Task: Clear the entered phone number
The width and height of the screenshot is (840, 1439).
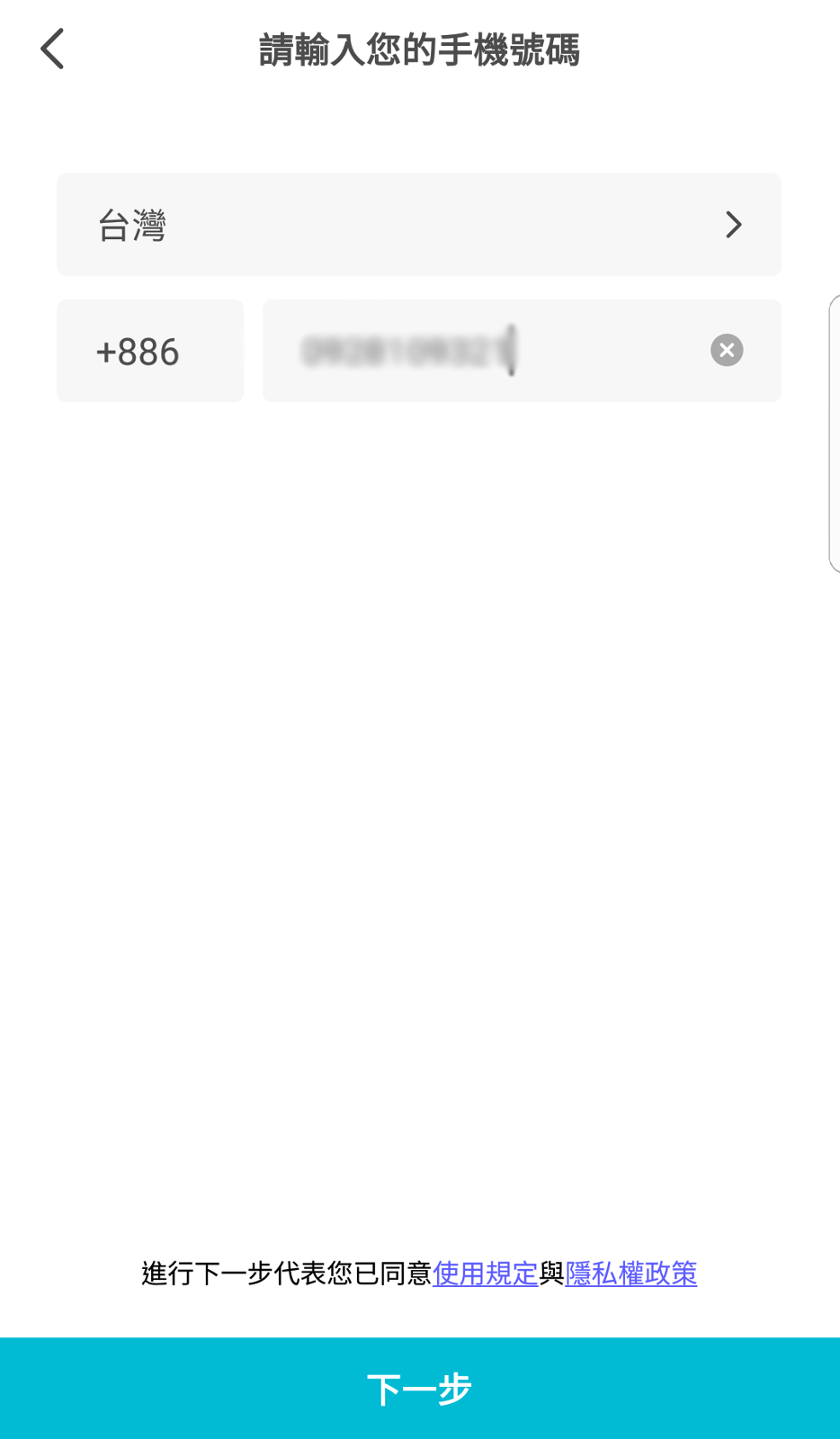Action: (x=727, y=350)
